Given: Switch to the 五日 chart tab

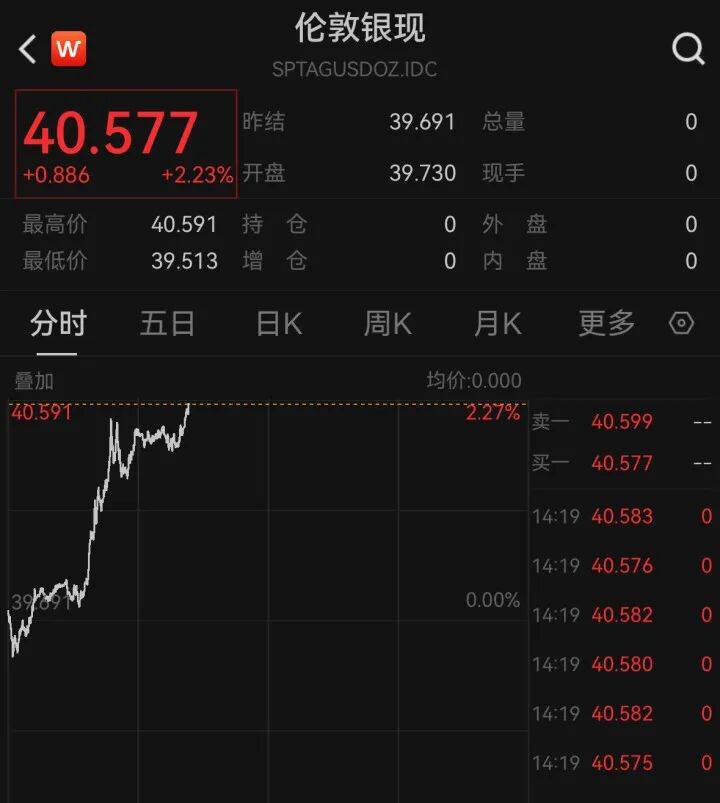Looking at the screenshot, I should (x=167, y=323).
